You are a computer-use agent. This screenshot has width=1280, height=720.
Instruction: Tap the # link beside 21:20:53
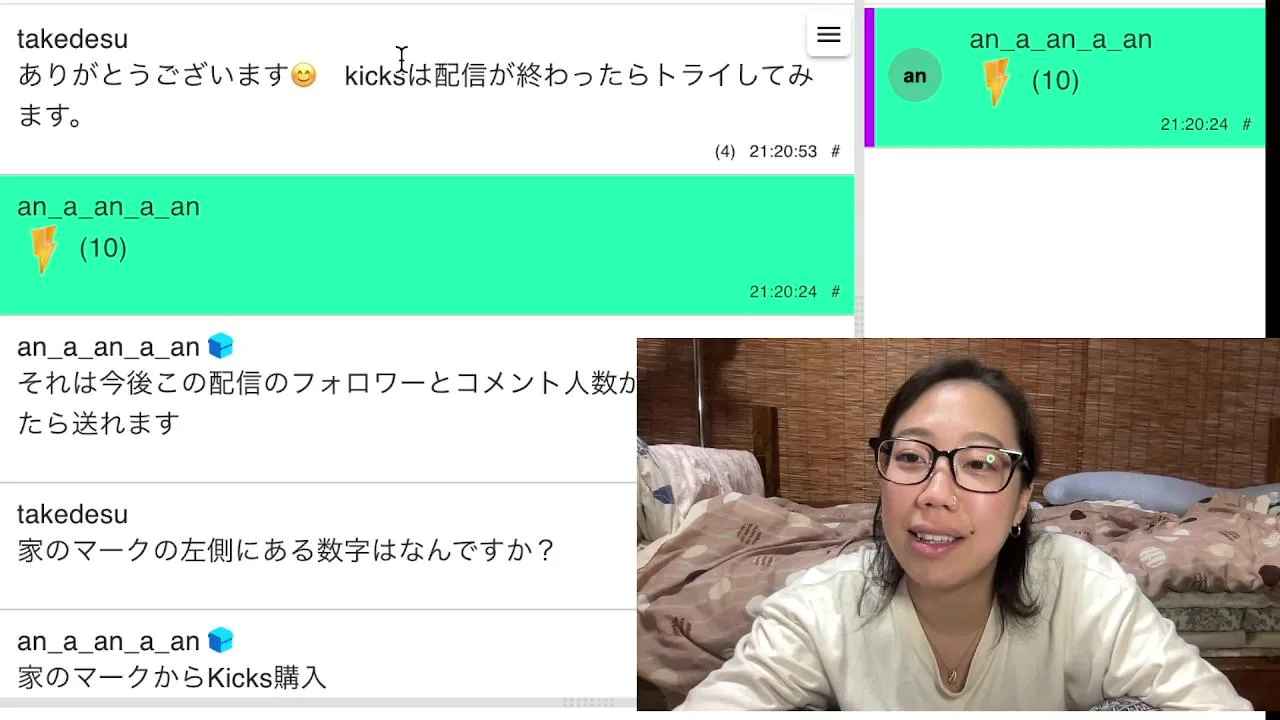point(836,151)
